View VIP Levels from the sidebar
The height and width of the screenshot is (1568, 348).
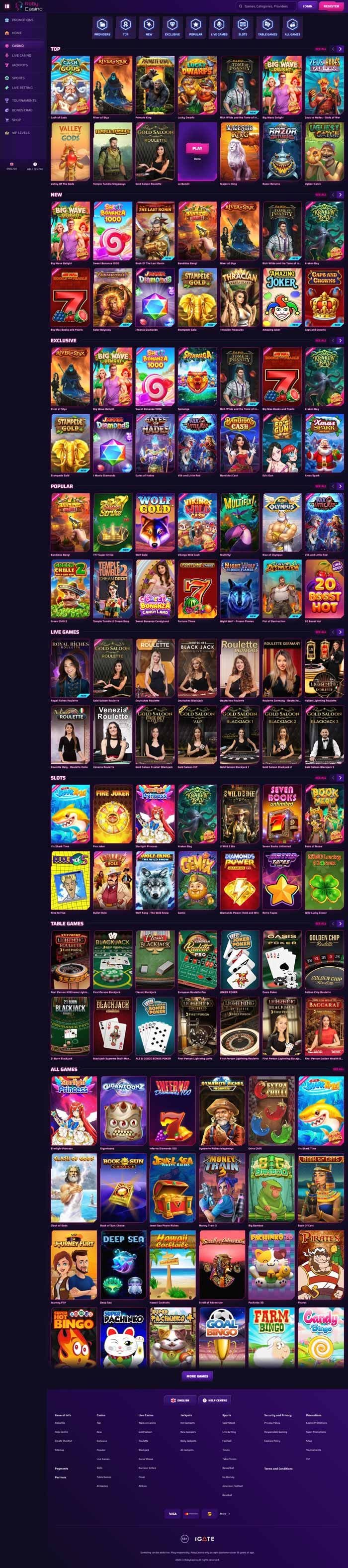click(x=20, y=133)
